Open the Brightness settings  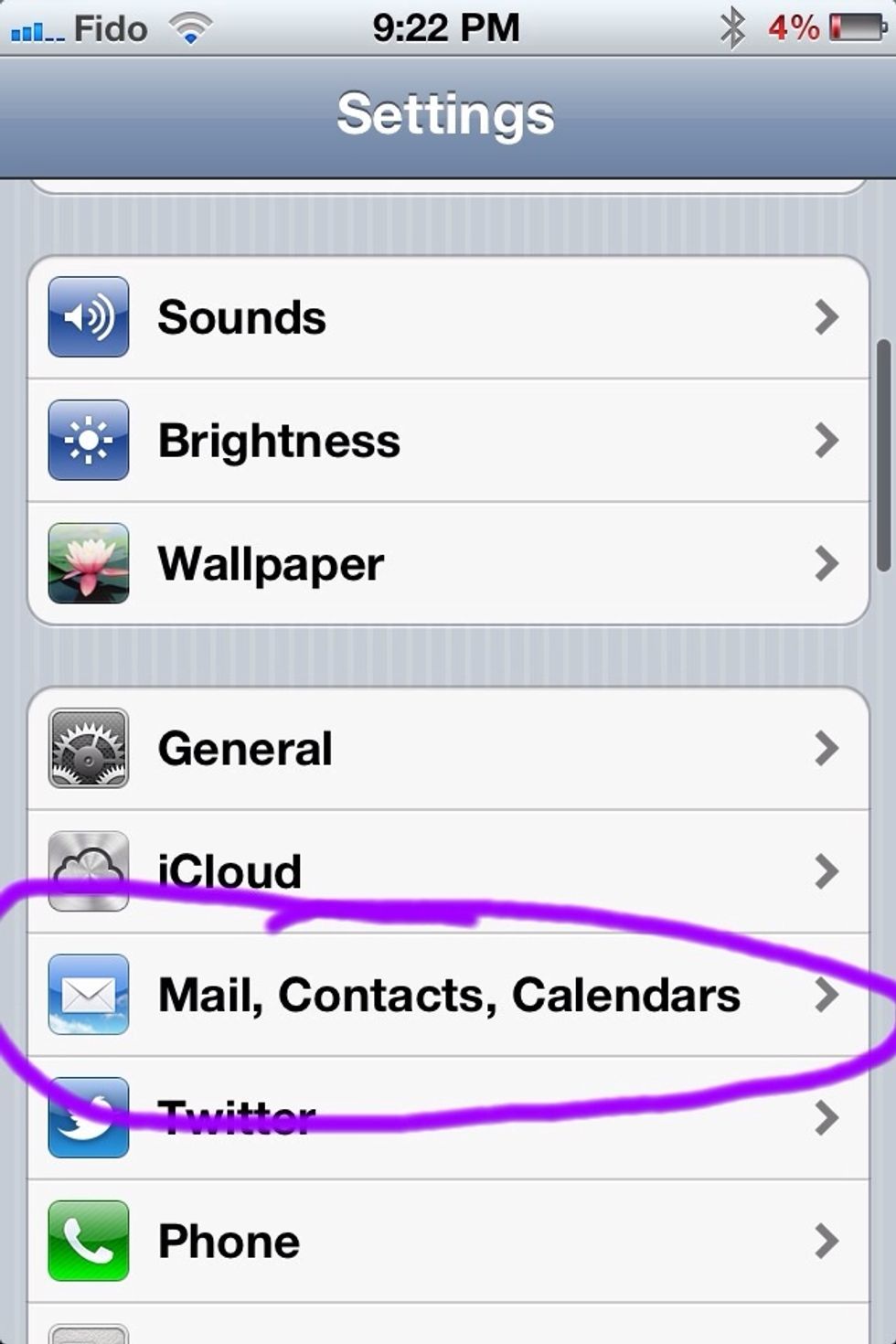366,440
